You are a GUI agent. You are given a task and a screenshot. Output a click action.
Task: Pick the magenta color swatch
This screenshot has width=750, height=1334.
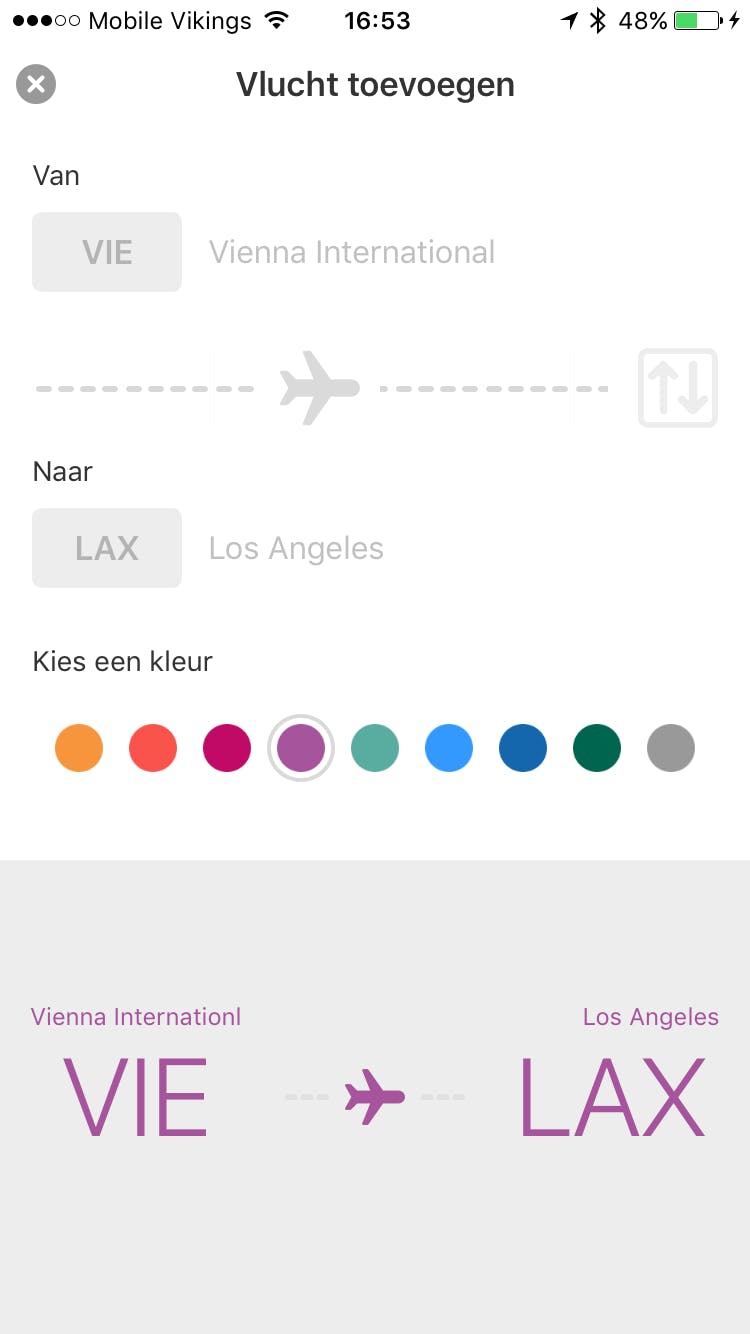(x=227, y=748)
